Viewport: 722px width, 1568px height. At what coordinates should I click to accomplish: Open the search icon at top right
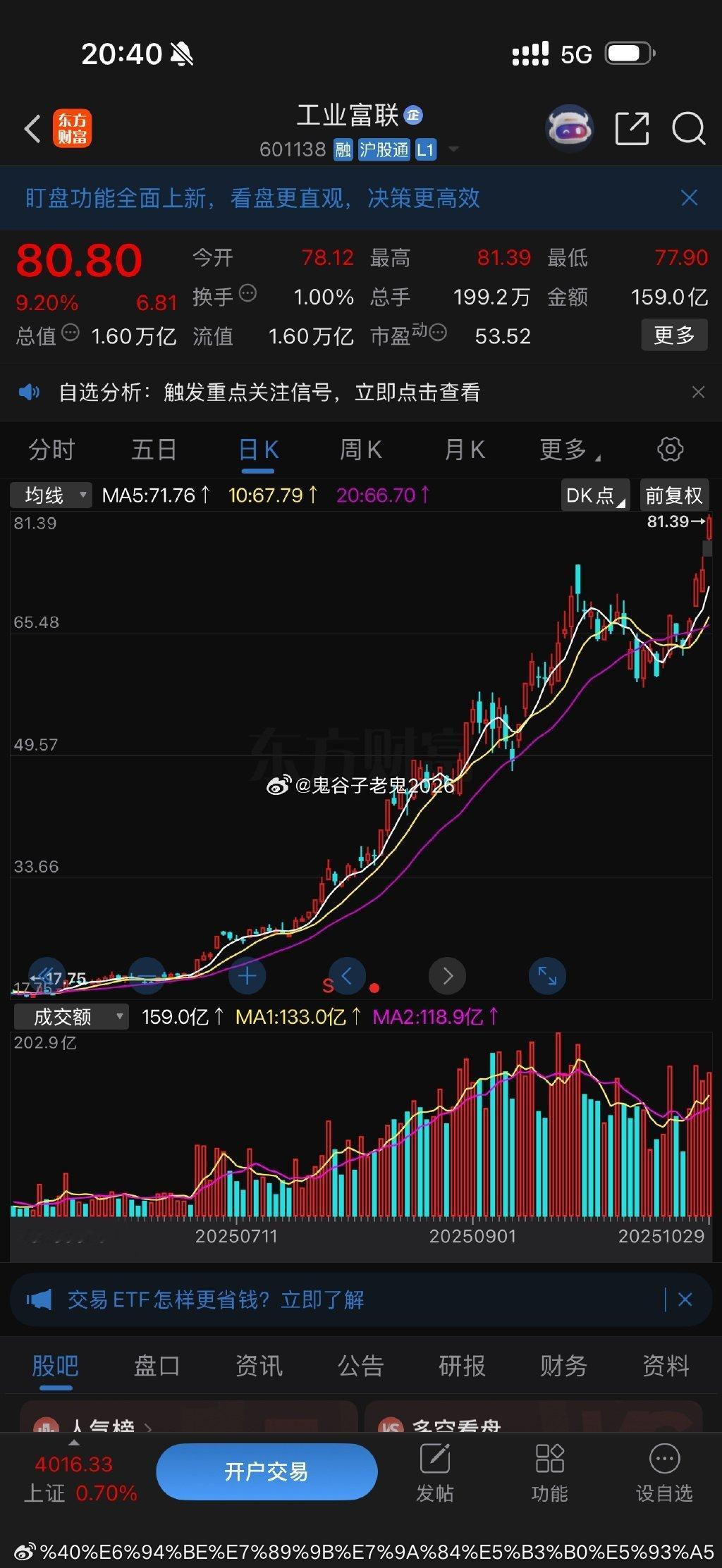coord(688,128)
